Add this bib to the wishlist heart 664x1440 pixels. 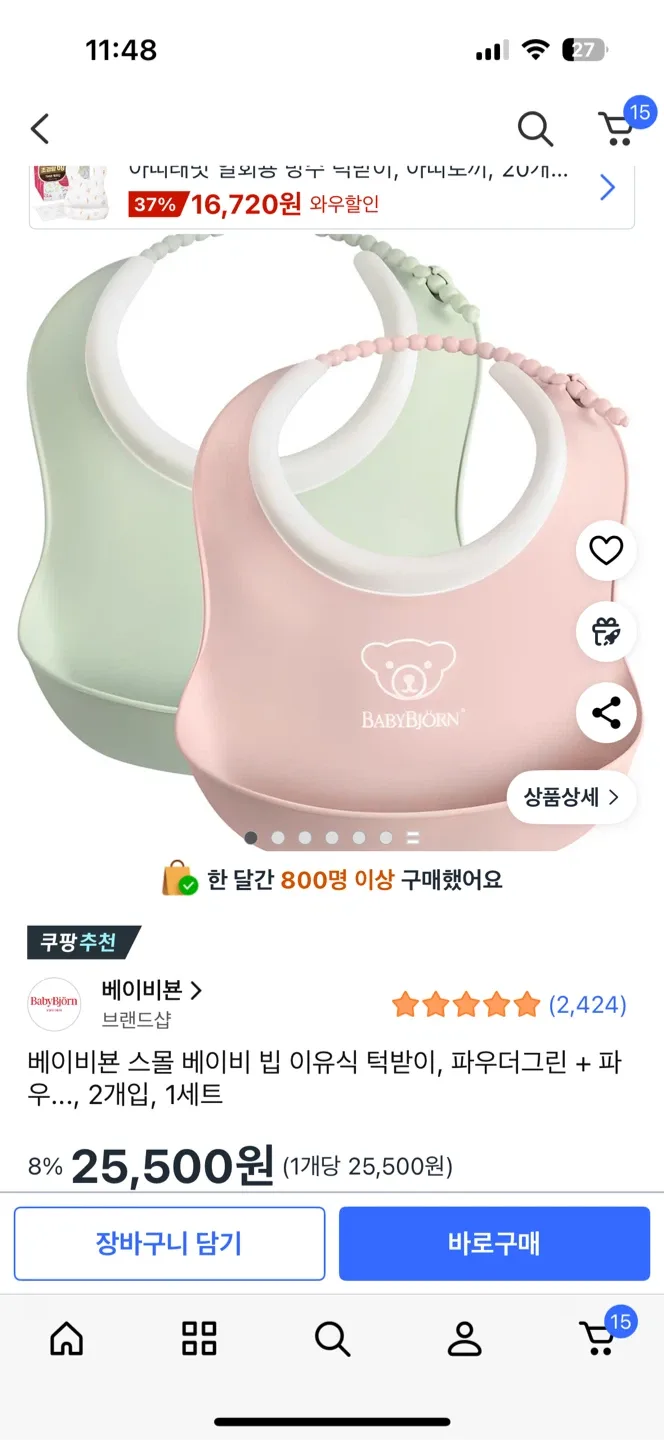(606, 550)
